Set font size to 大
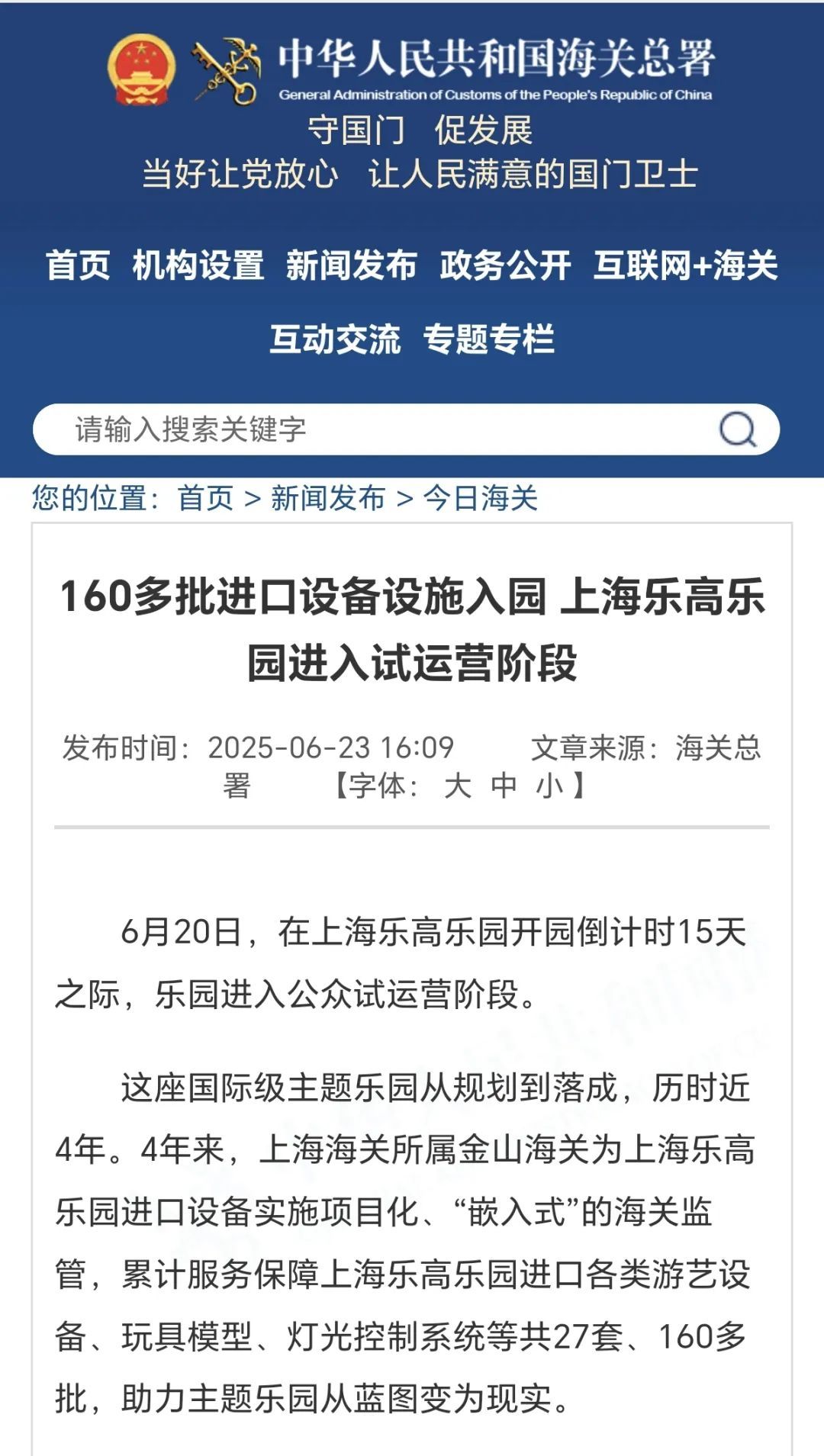The height and width of the screenshot is (1456, 824). [x=458, y=786]
